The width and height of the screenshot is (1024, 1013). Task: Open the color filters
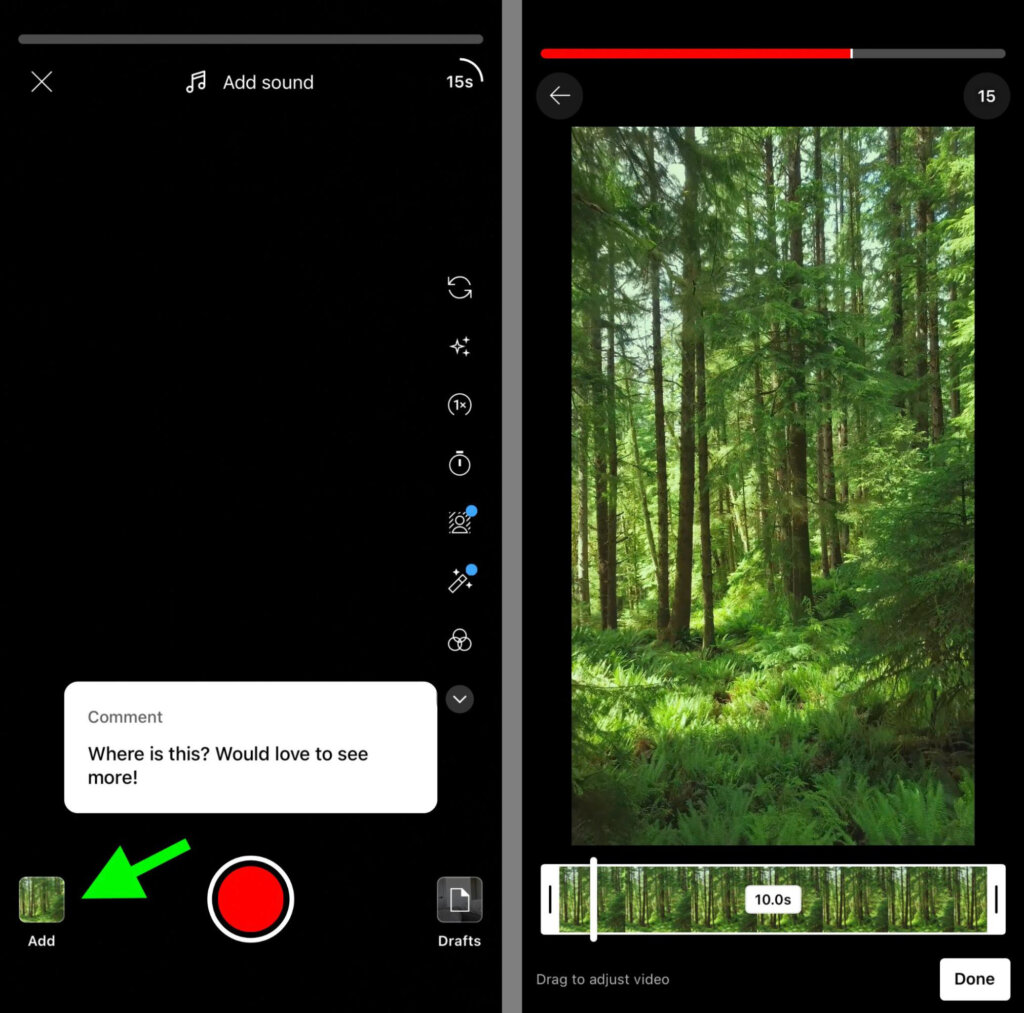pos(459,640)
